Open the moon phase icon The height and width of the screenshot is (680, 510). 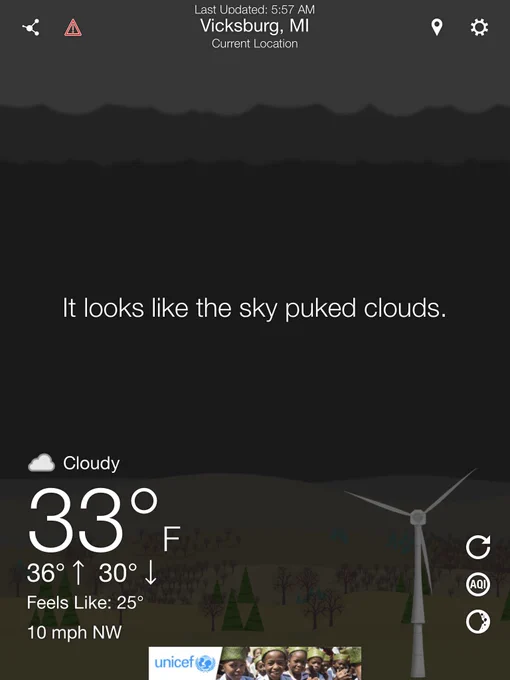[x=478, y=621]
